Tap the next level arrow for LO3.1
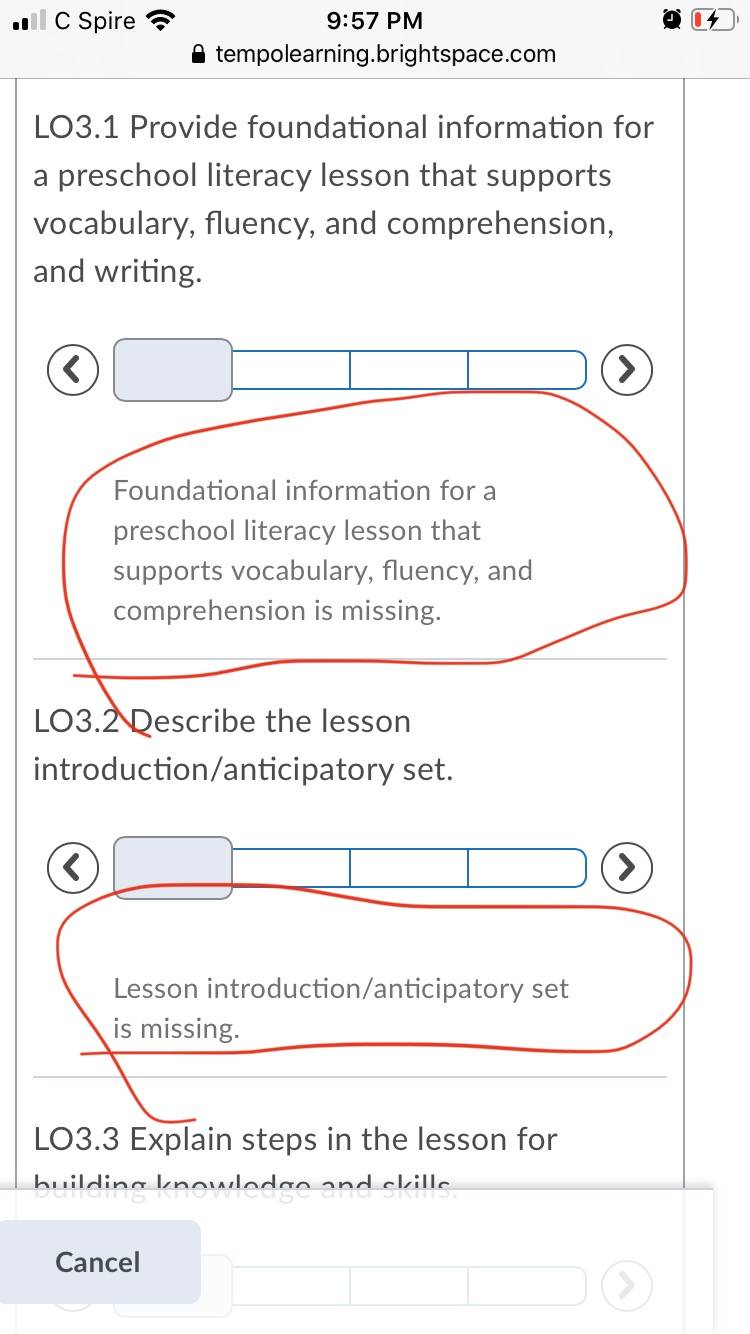The height and width of the screenshot is (1334, 750). 627,370
